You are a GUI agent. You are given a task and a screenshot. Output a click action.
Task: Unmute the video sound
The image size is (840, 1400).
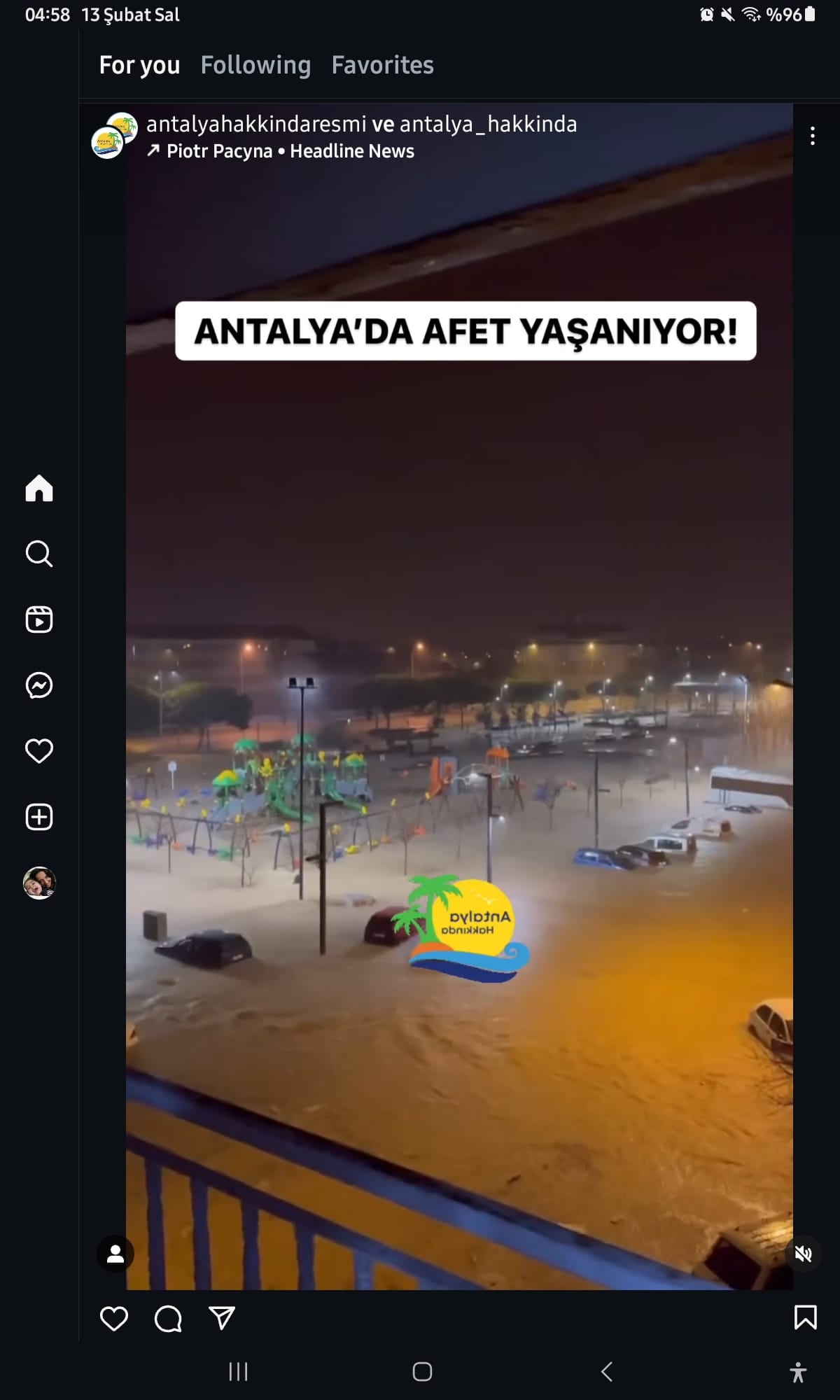pyautogui.click(x=803, y=1254)
